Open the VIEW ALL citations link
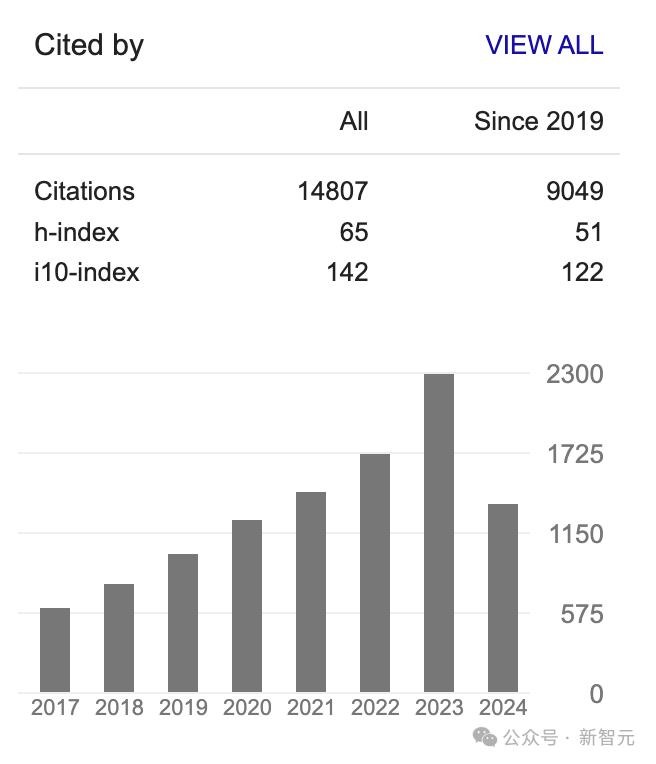 coord(544,45)
